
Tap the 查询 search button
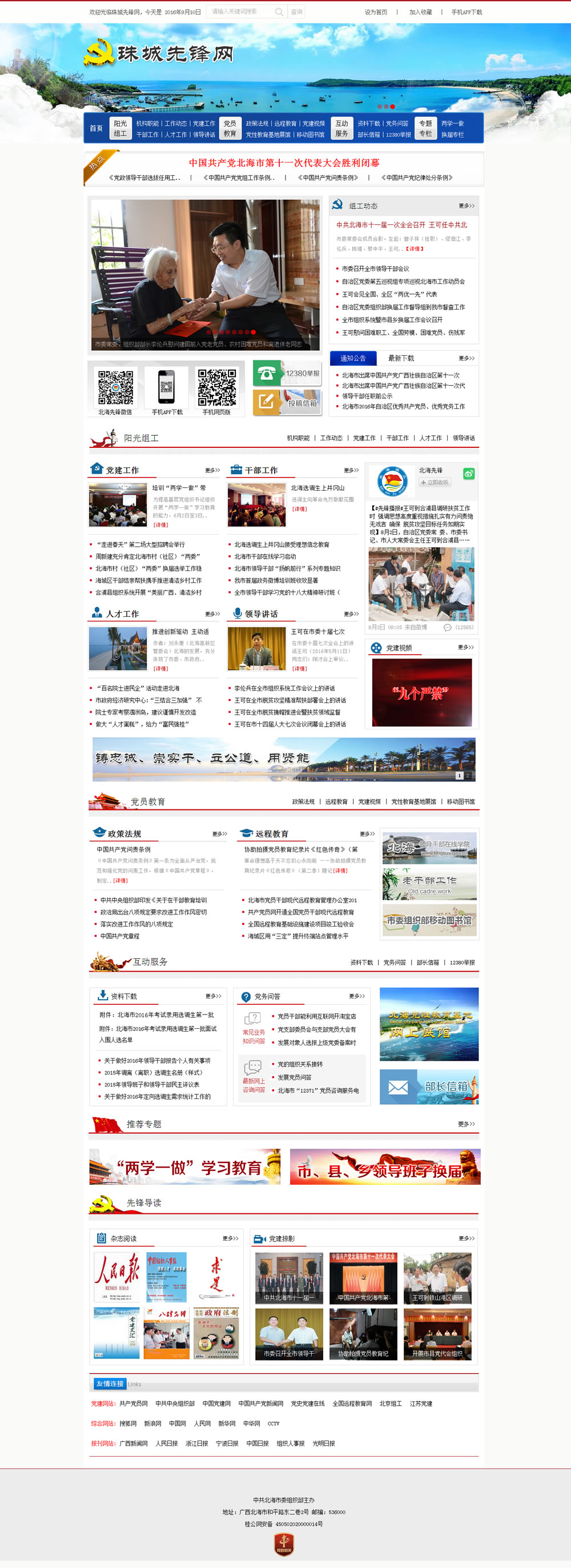click(296, 11)
